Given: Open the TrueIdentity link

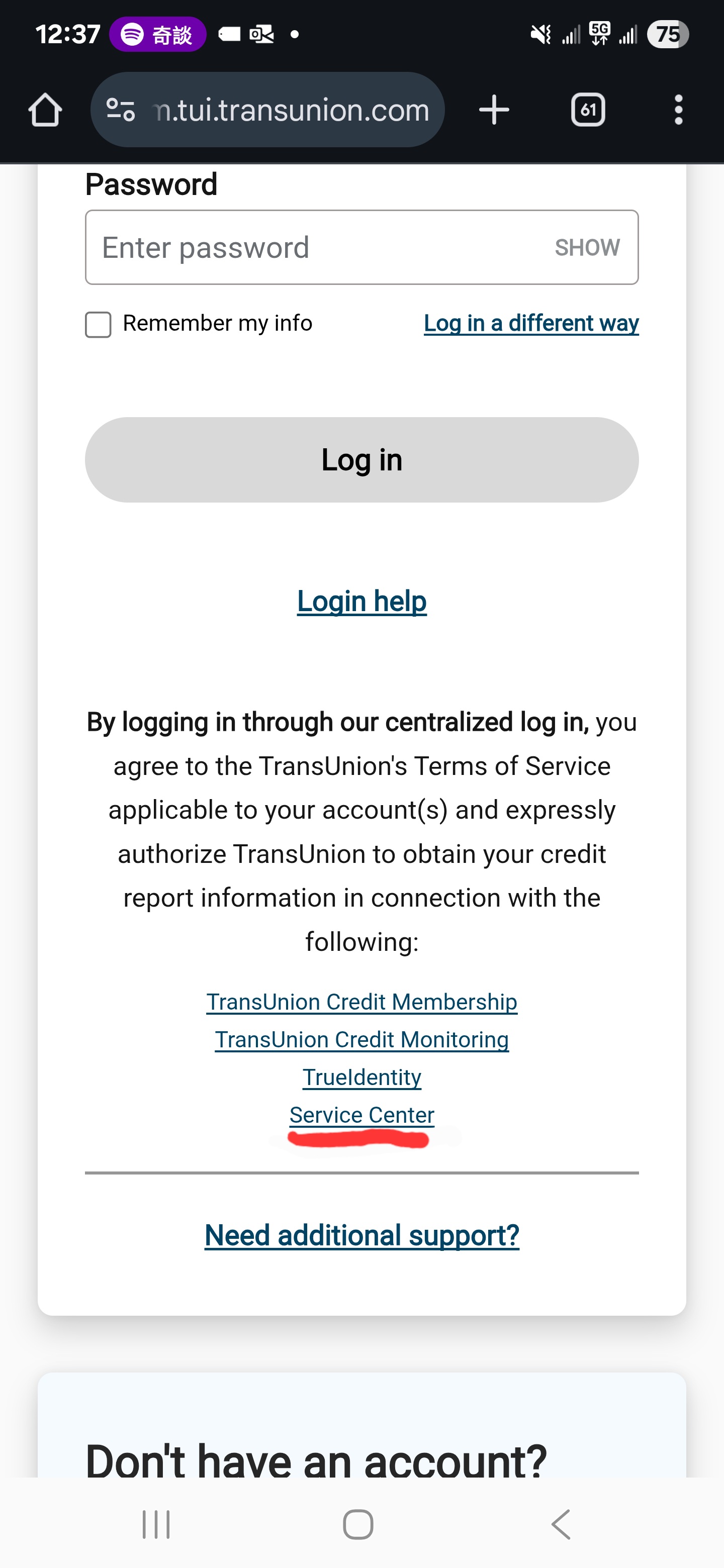Looking at the screenshot, I should (x=361, y=1077).
